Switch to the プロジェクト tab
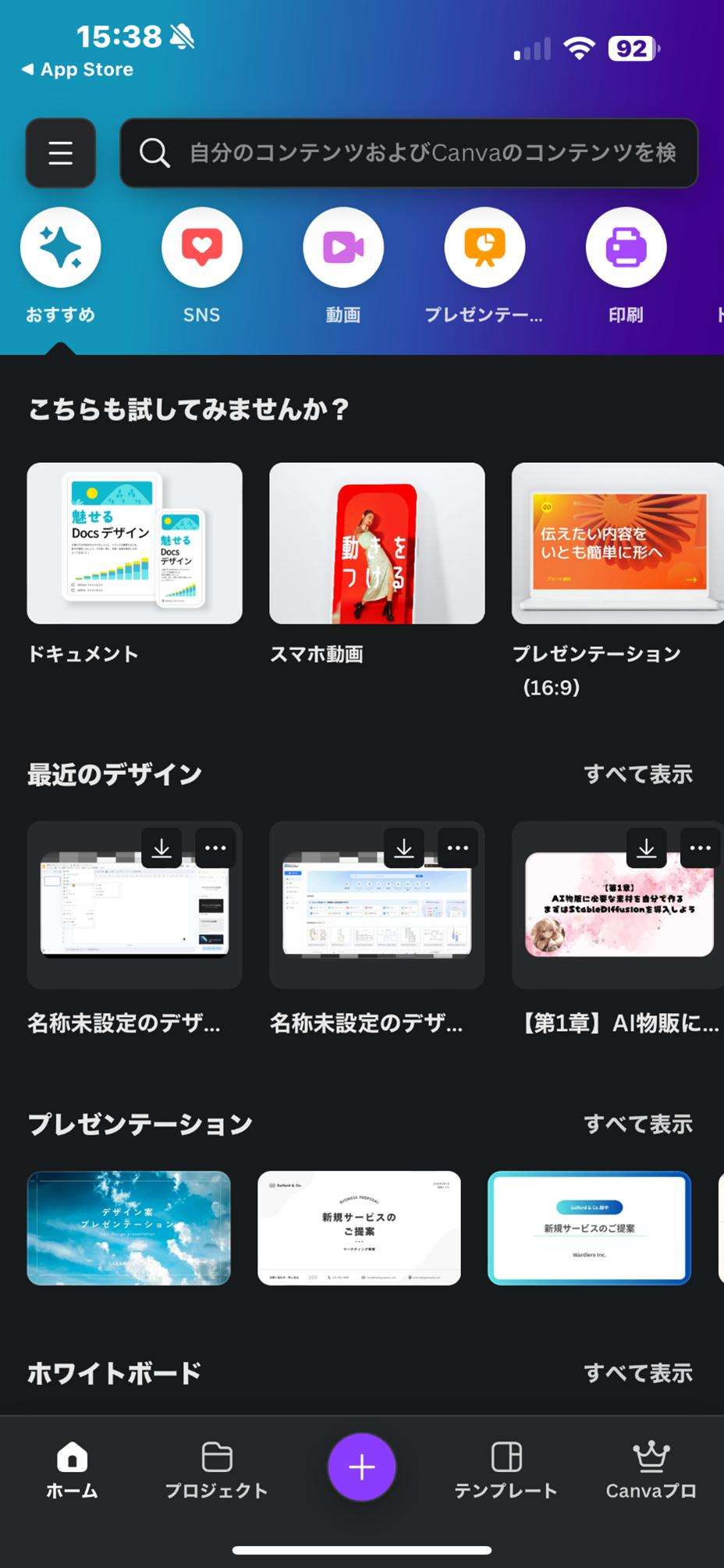Image resolution: width=724 pixels, height=1568 pixels. tap(216, 1470)
